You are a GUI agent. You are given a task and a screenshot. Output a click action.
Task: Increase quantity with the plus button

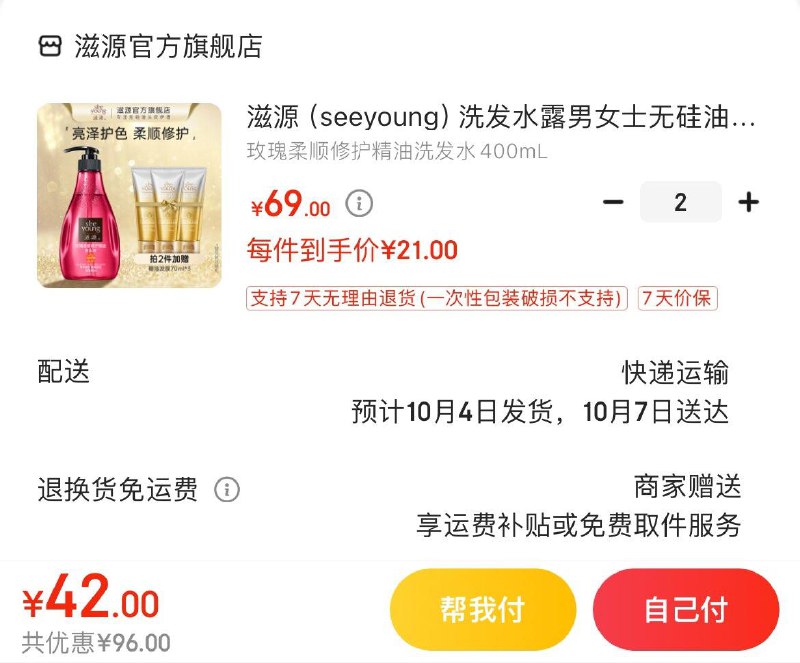(x=748, y=203)
